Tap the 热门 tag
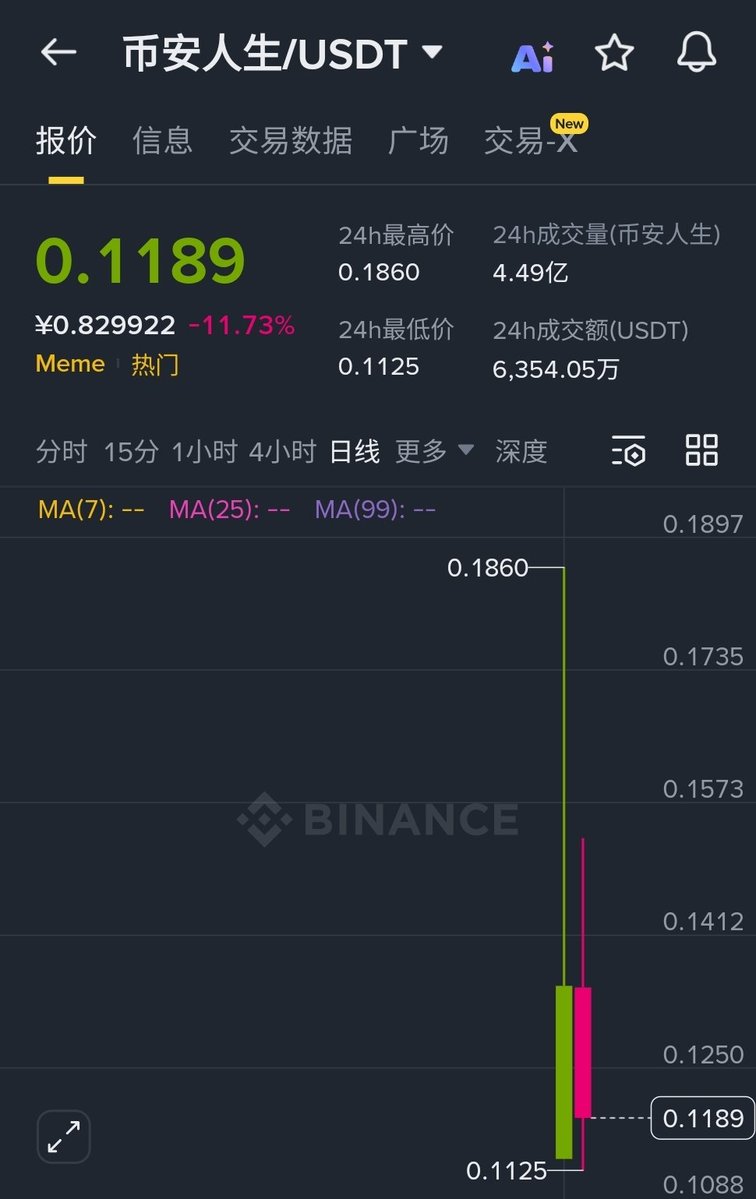Viewport: 756px width, 1199px height. click(x=155, y=364)
